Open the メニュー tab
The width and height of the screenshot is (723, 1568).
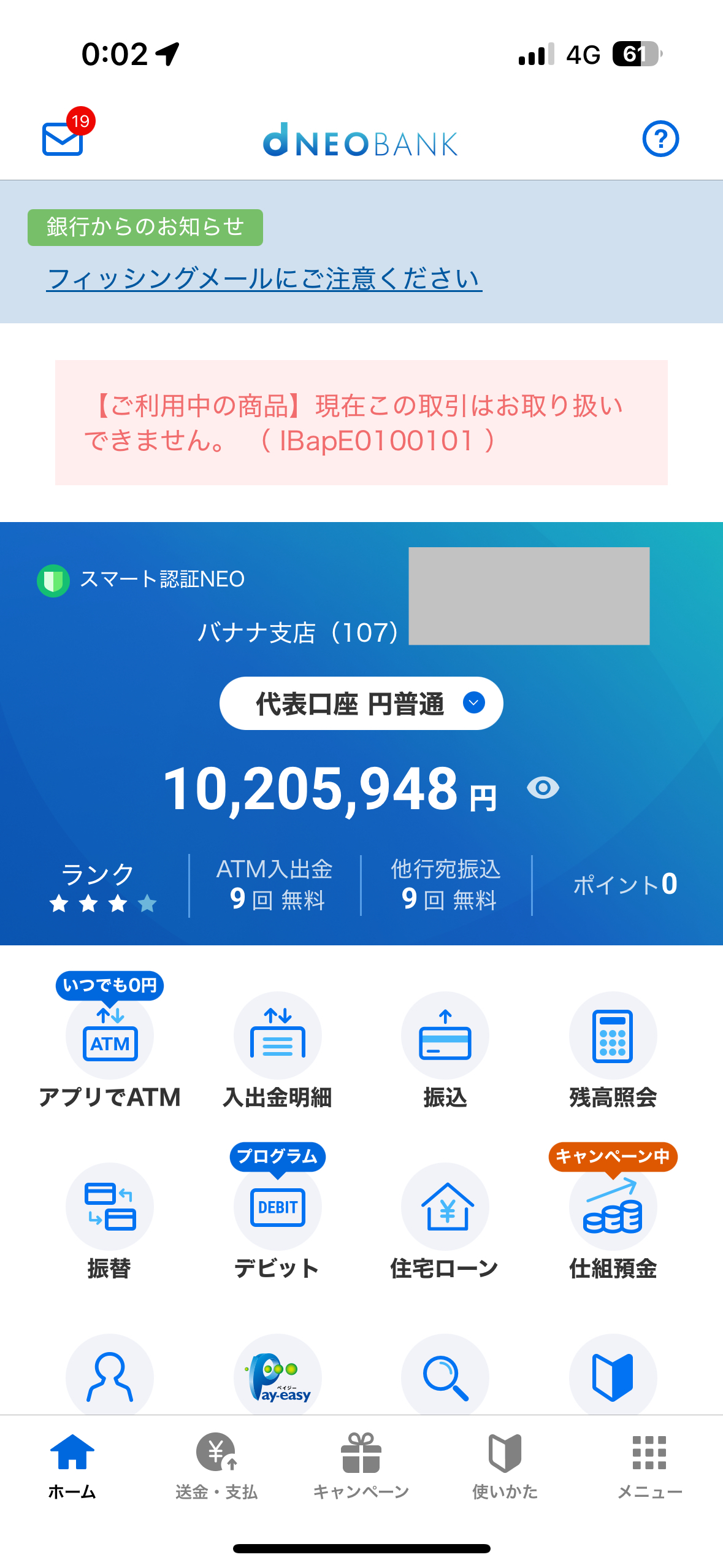coord(649,1466)
